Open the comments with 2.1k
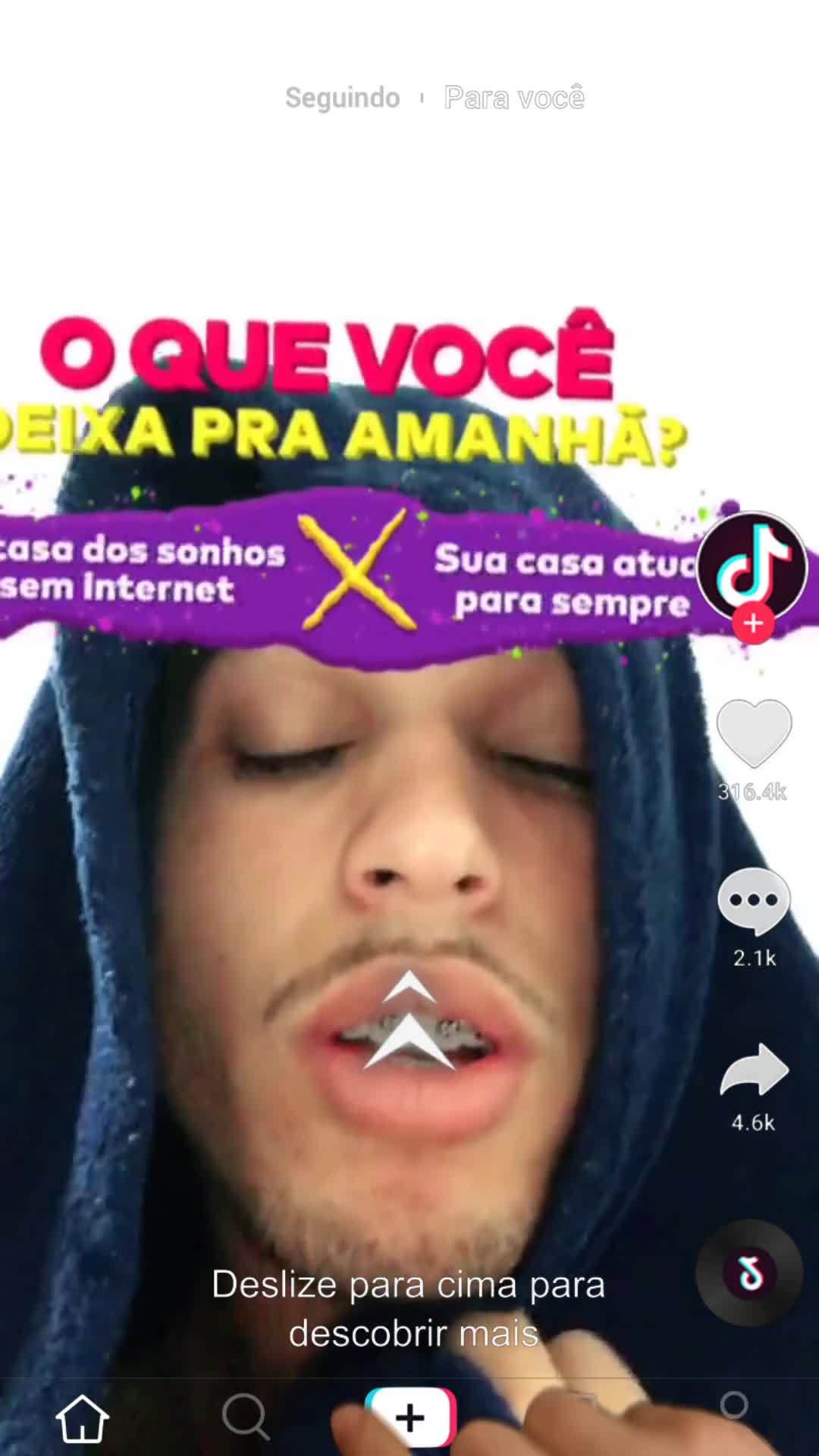 754,902
